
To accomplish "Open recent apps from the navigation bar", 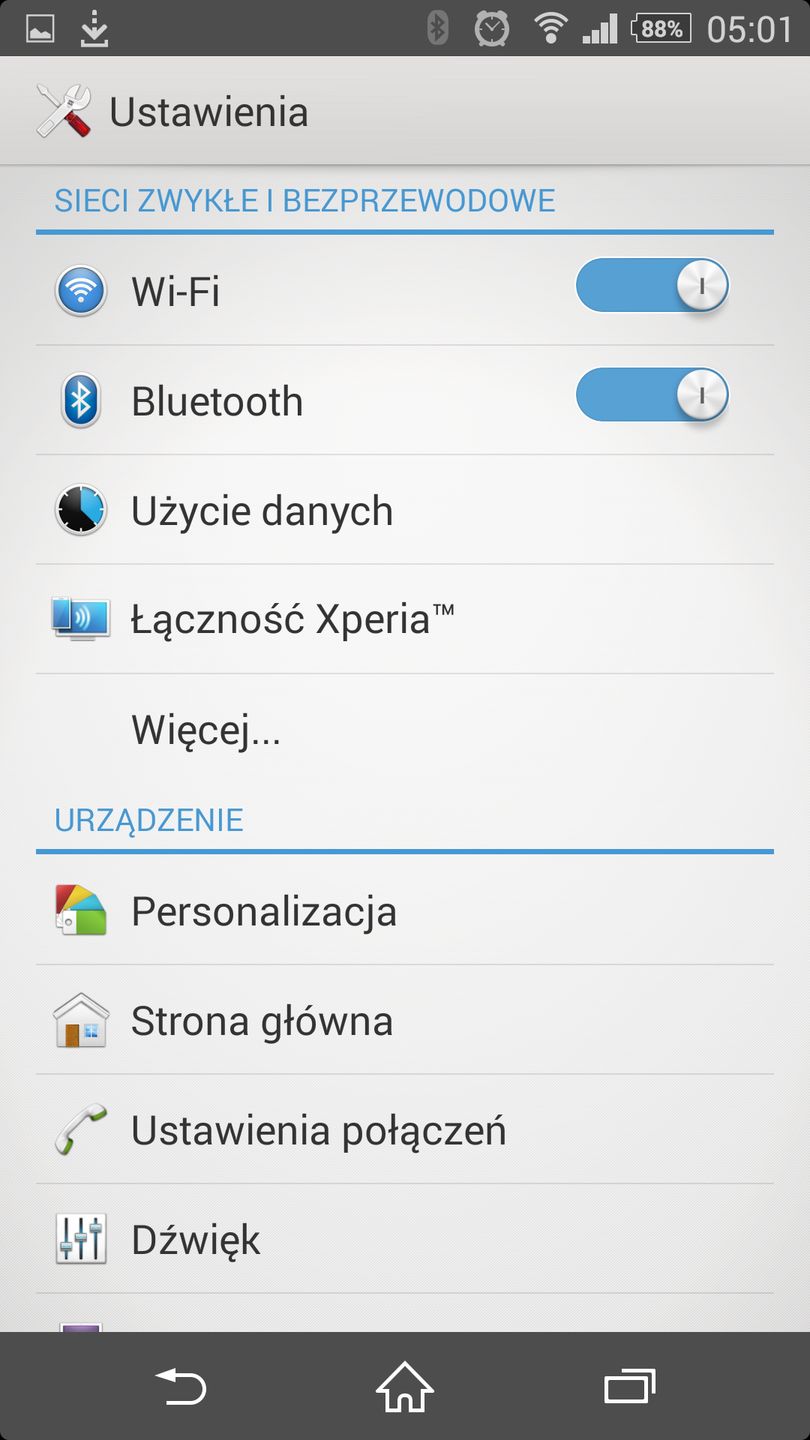I will tap(630, 1387).
